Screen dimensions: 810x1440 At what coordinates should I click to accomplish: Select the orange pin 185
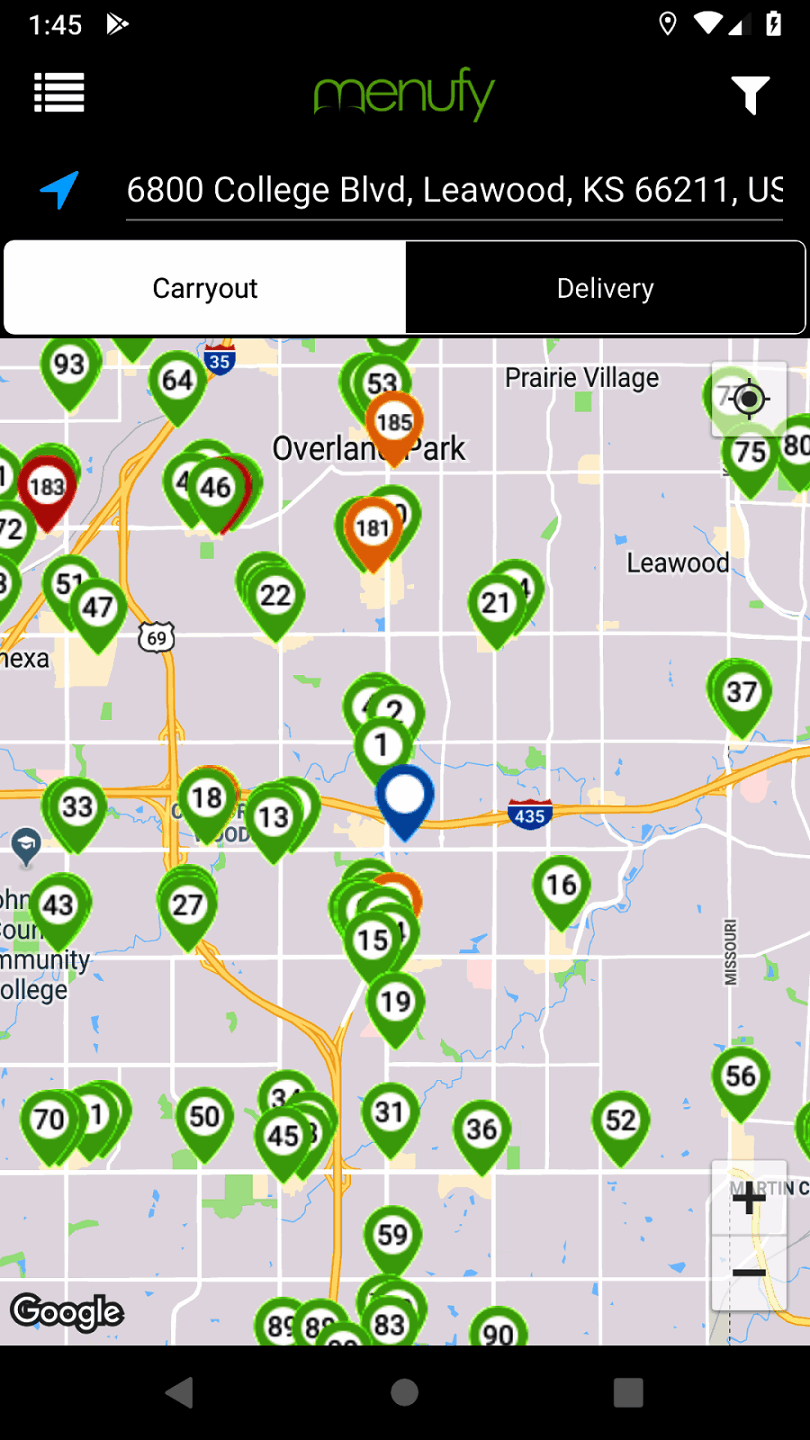pyautogui.click(x=394, y=423)
